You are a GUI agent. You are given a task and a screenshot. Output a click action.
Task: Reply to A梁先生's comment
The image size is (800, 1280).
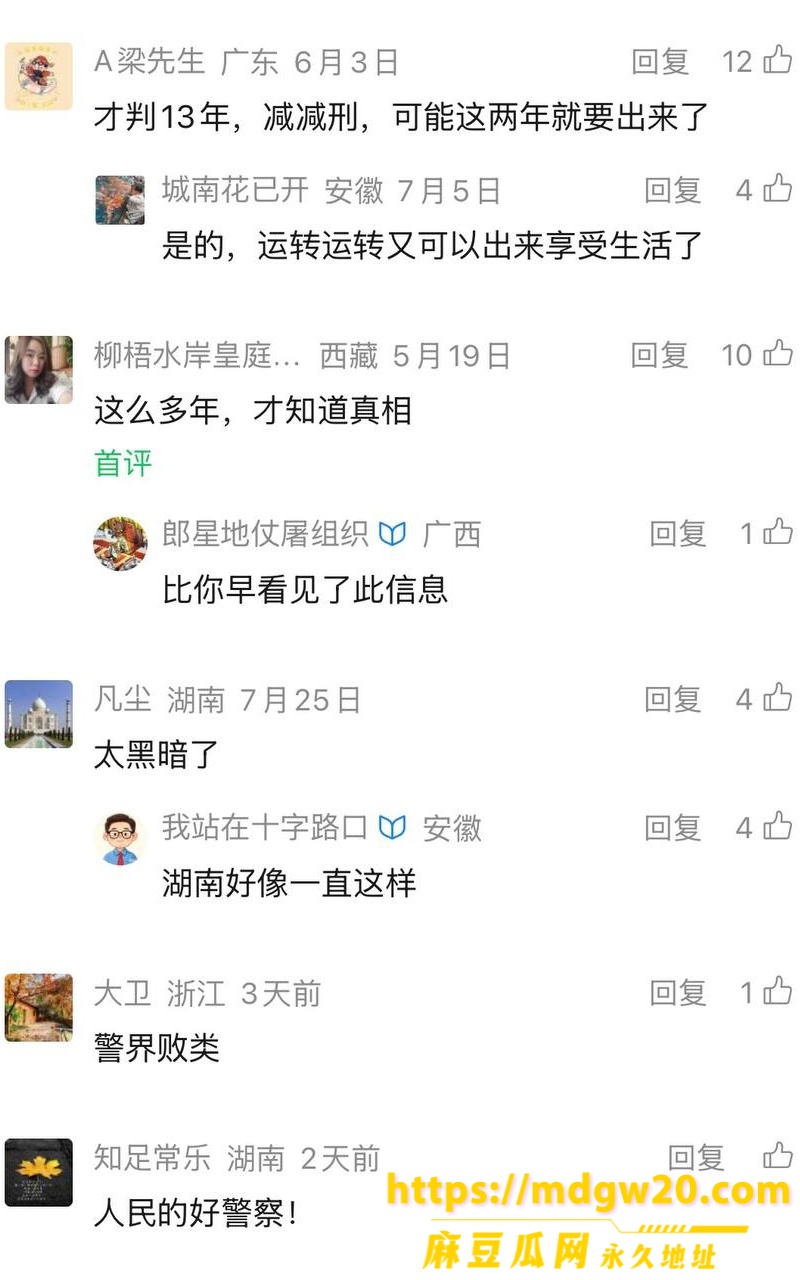(660, 62)
